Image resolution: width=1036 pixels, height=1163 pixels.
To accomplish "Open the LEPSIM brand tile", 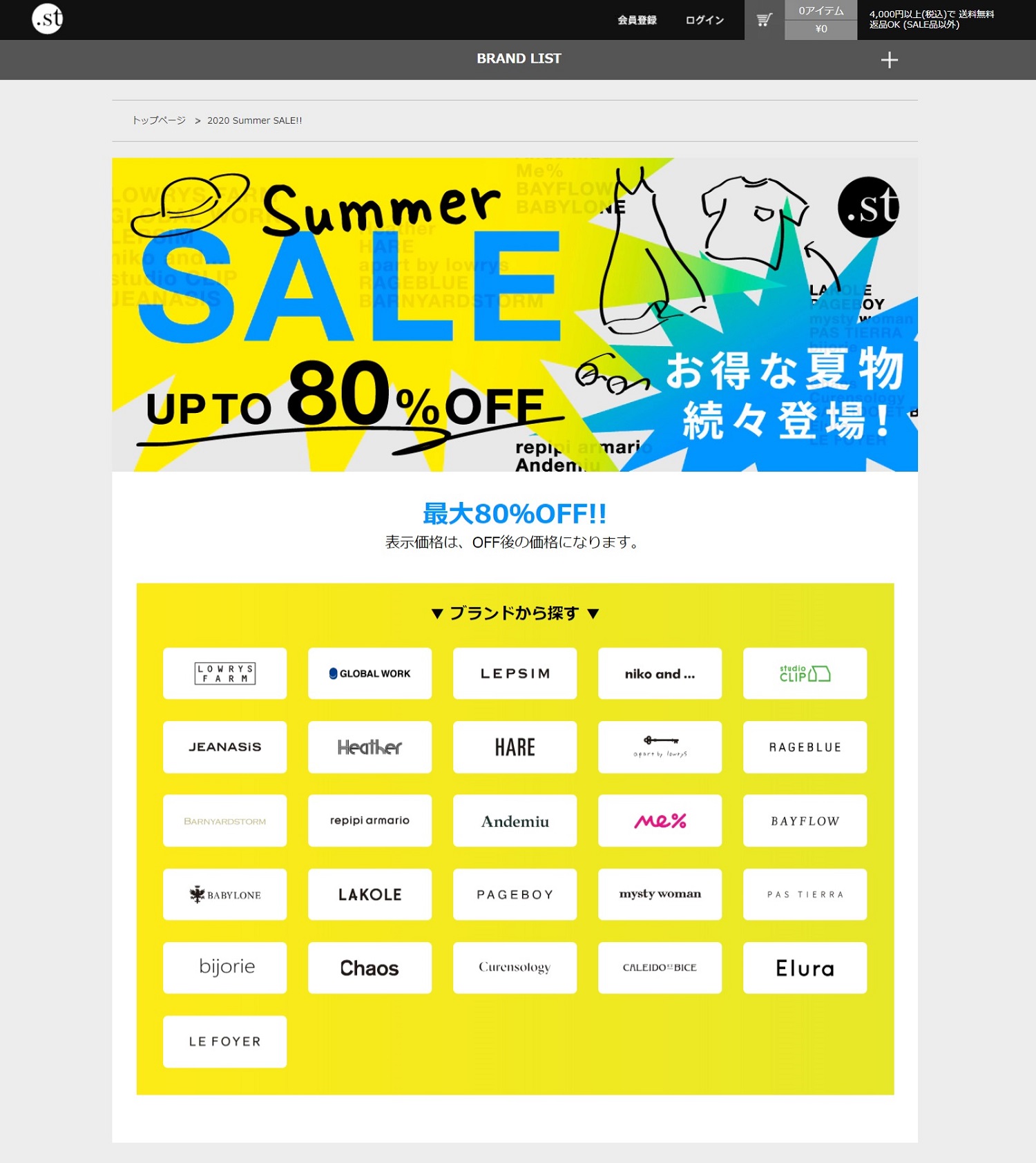I will 515,673.
